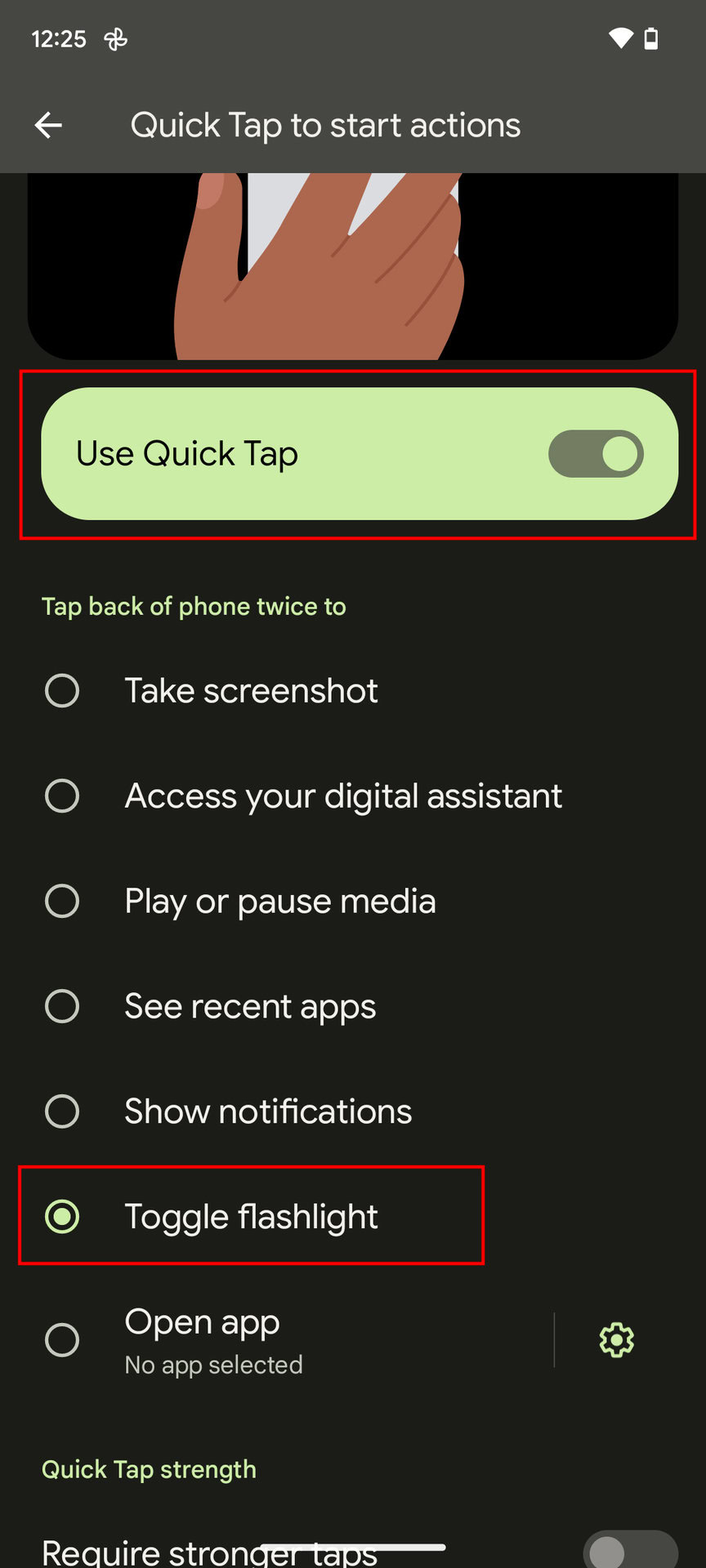Enable Require stronger taps

629,1549
